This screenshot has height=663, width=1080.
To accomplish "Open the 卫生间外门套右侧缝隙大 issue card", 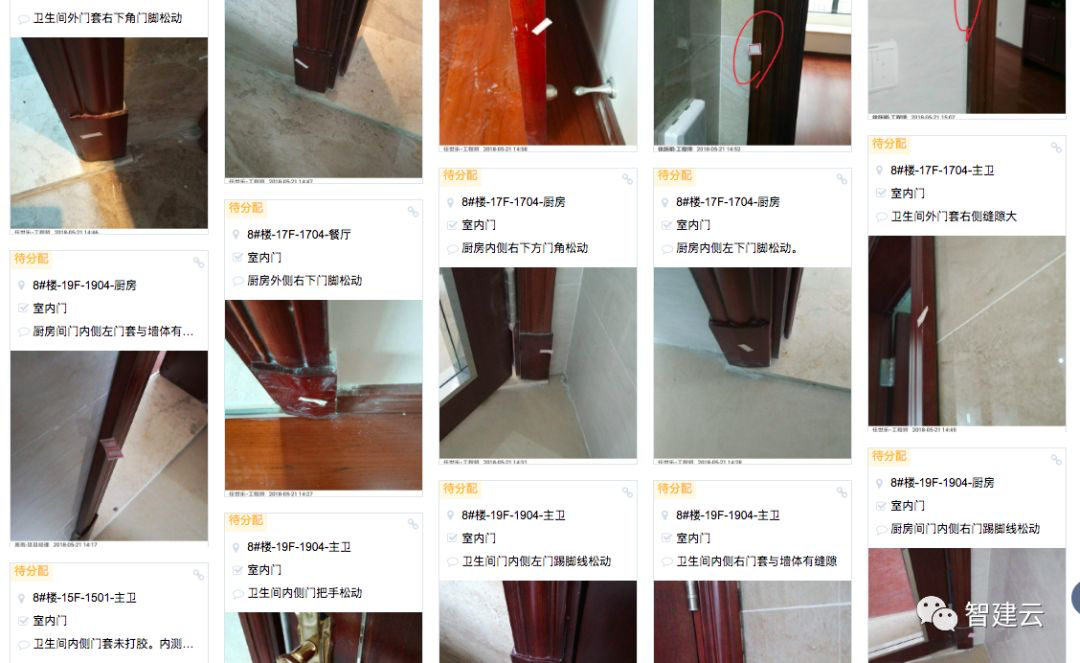I will click(x=953, y=216).
